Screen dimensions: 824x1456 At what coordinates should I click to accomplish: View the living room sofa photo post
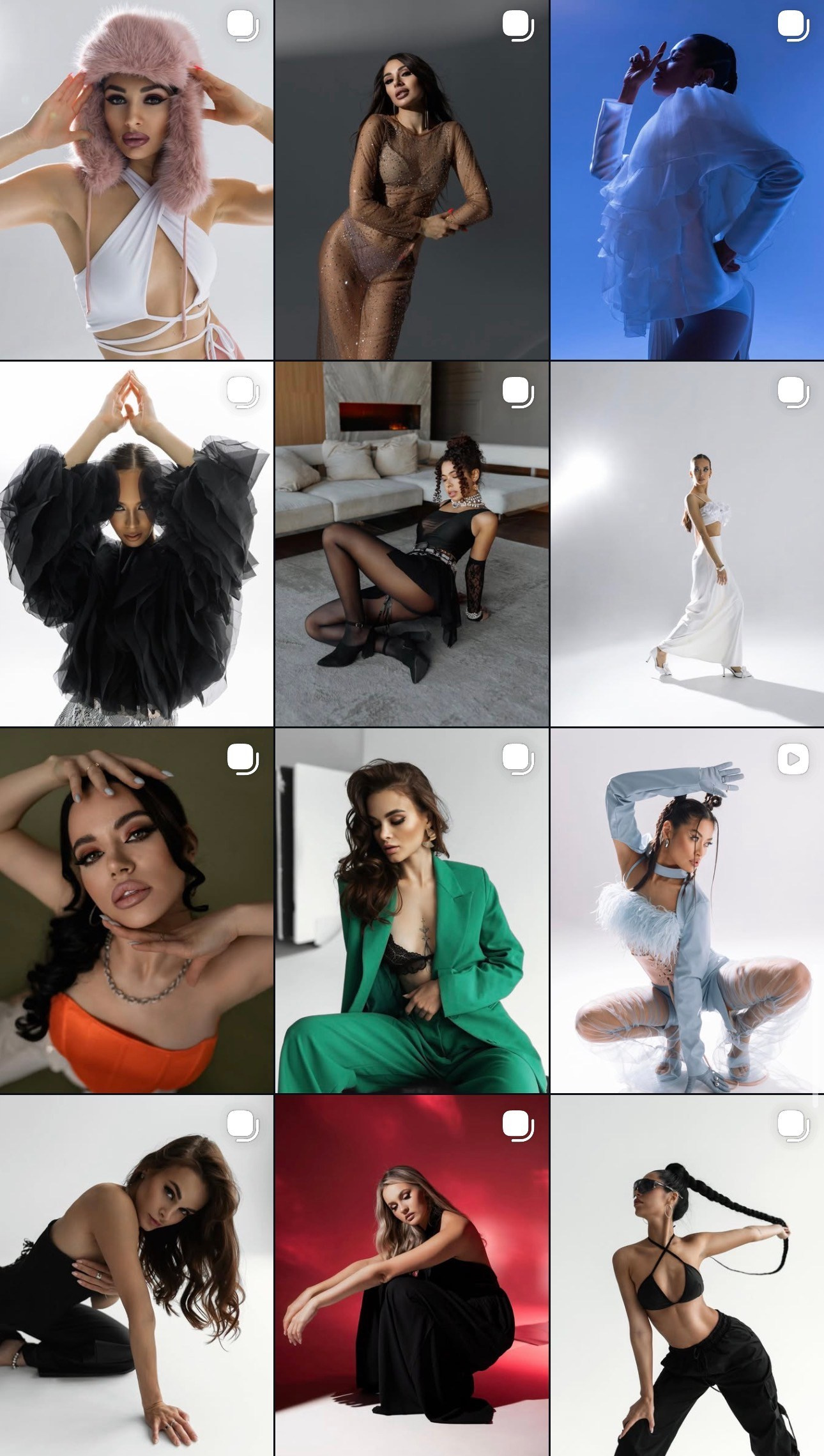[x=412, y=544]
